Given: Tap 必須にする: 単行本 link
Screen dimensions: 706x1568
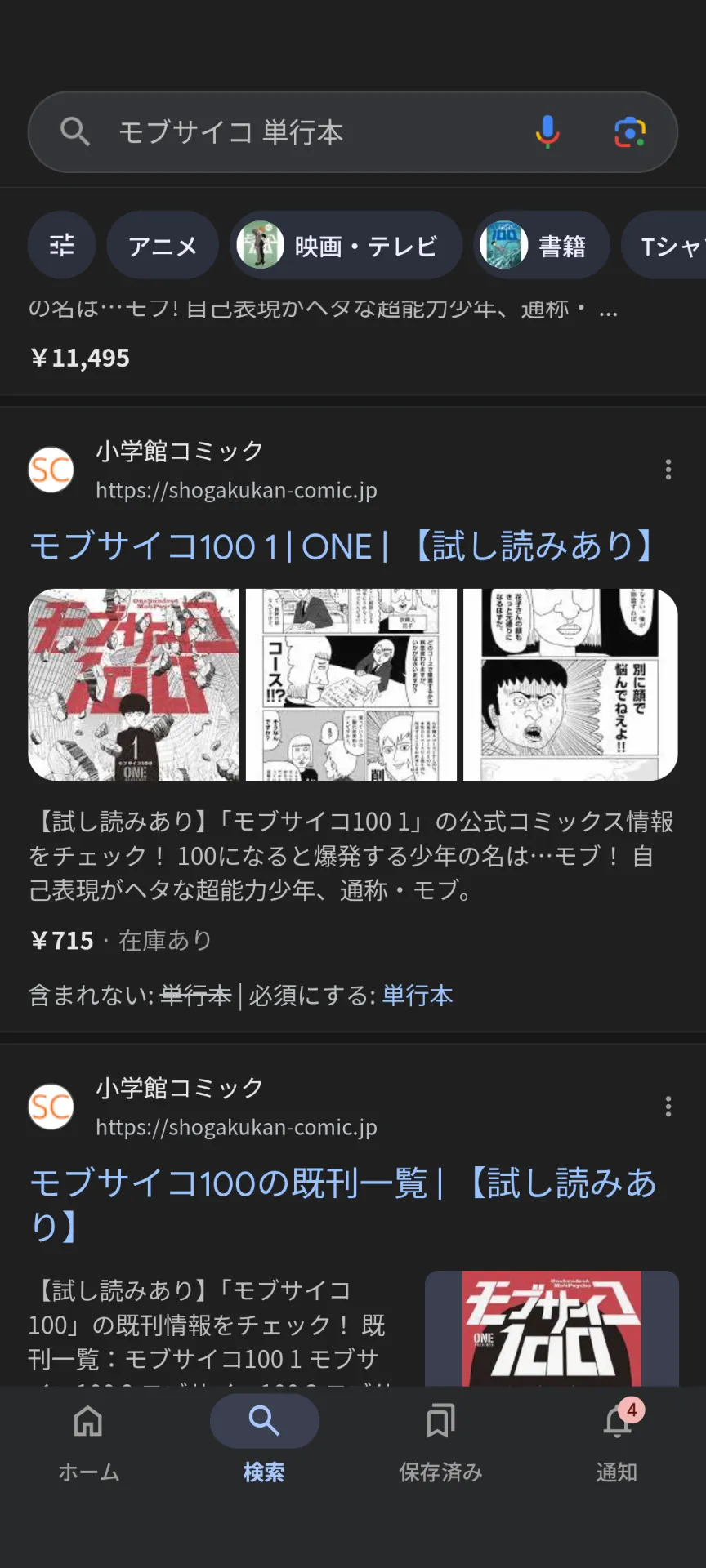Looking at the screenshot, I should tap(417, 995).
